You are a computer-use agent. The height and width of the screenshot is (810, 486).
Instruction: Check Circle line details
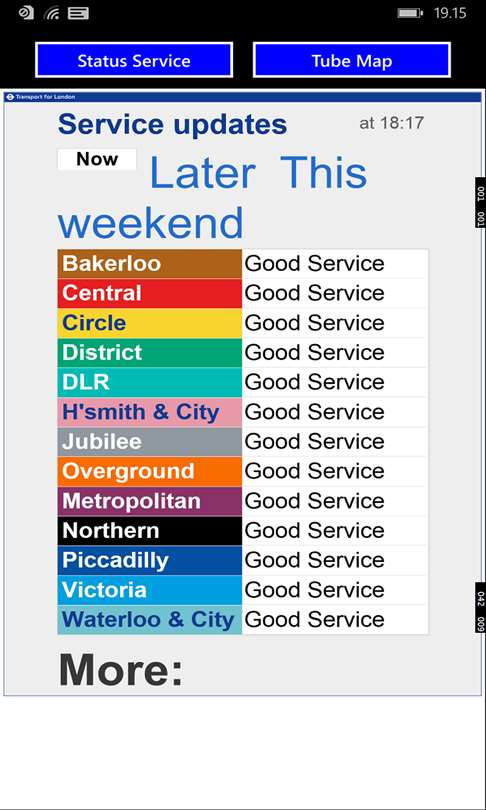[x=243, y=323]
